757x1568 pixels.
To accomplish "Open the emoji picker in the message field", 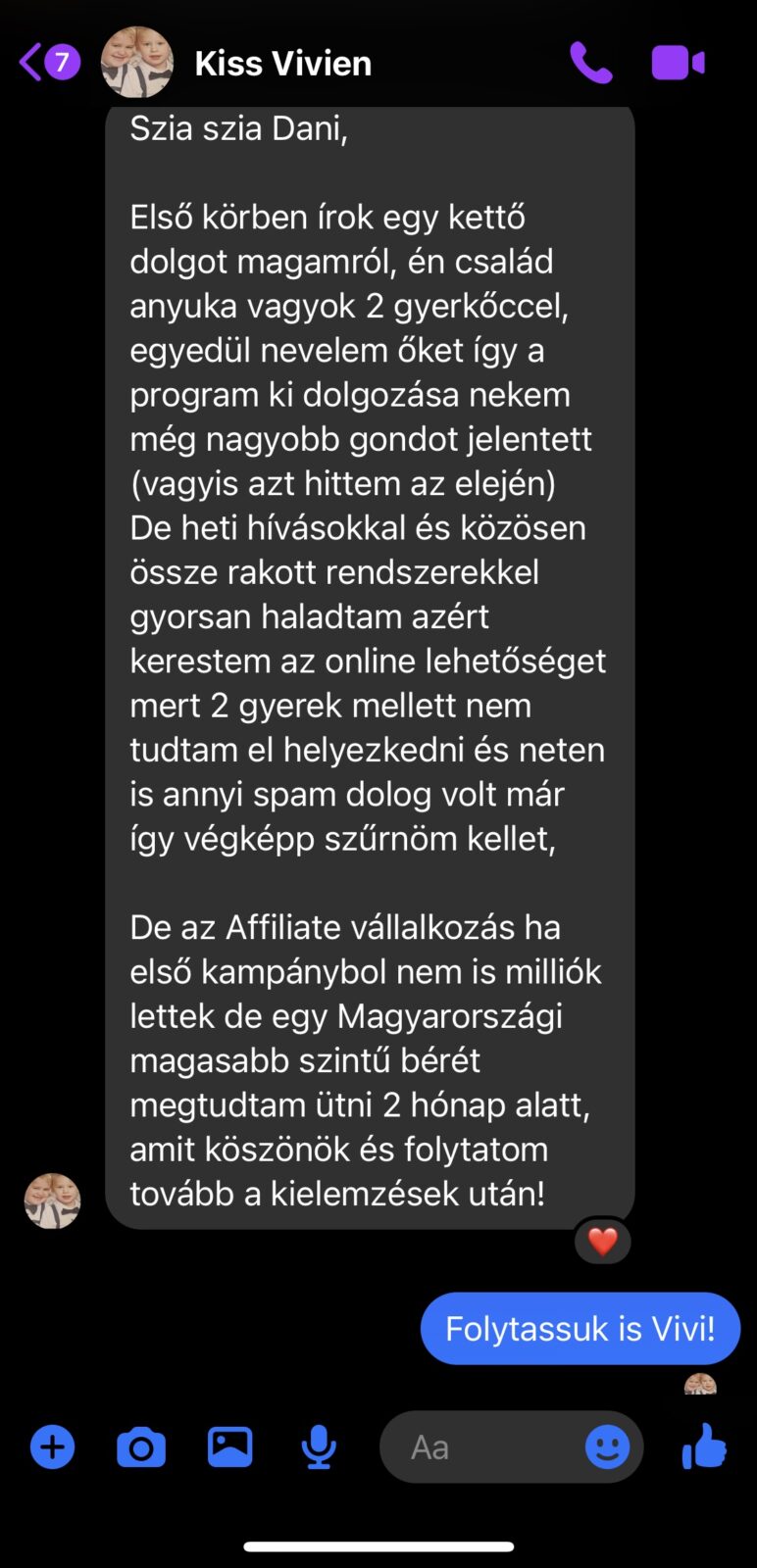I will pyautogui.click(x=607, y=1447).
